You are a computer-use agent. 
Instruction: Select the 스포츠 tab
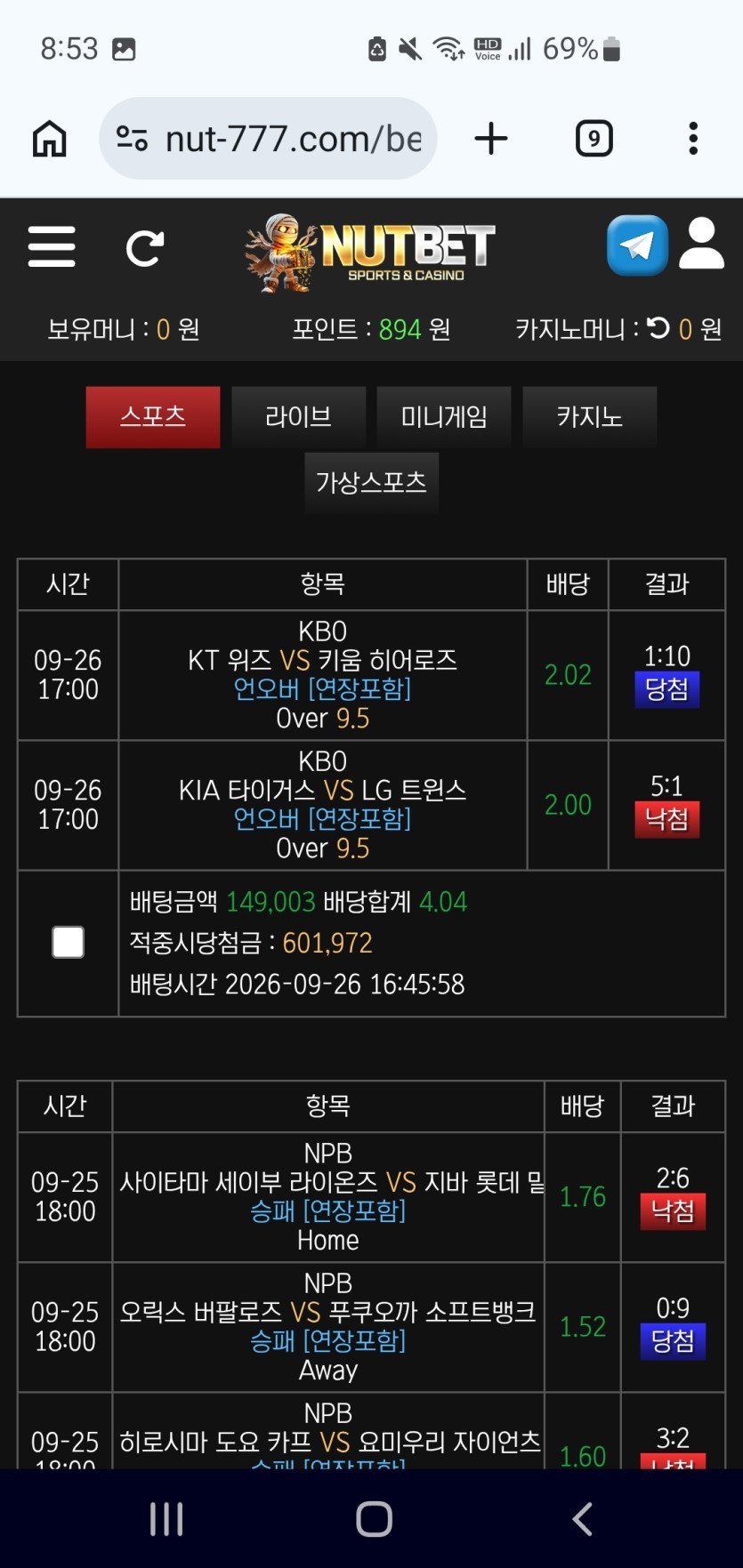coord(153,416)
